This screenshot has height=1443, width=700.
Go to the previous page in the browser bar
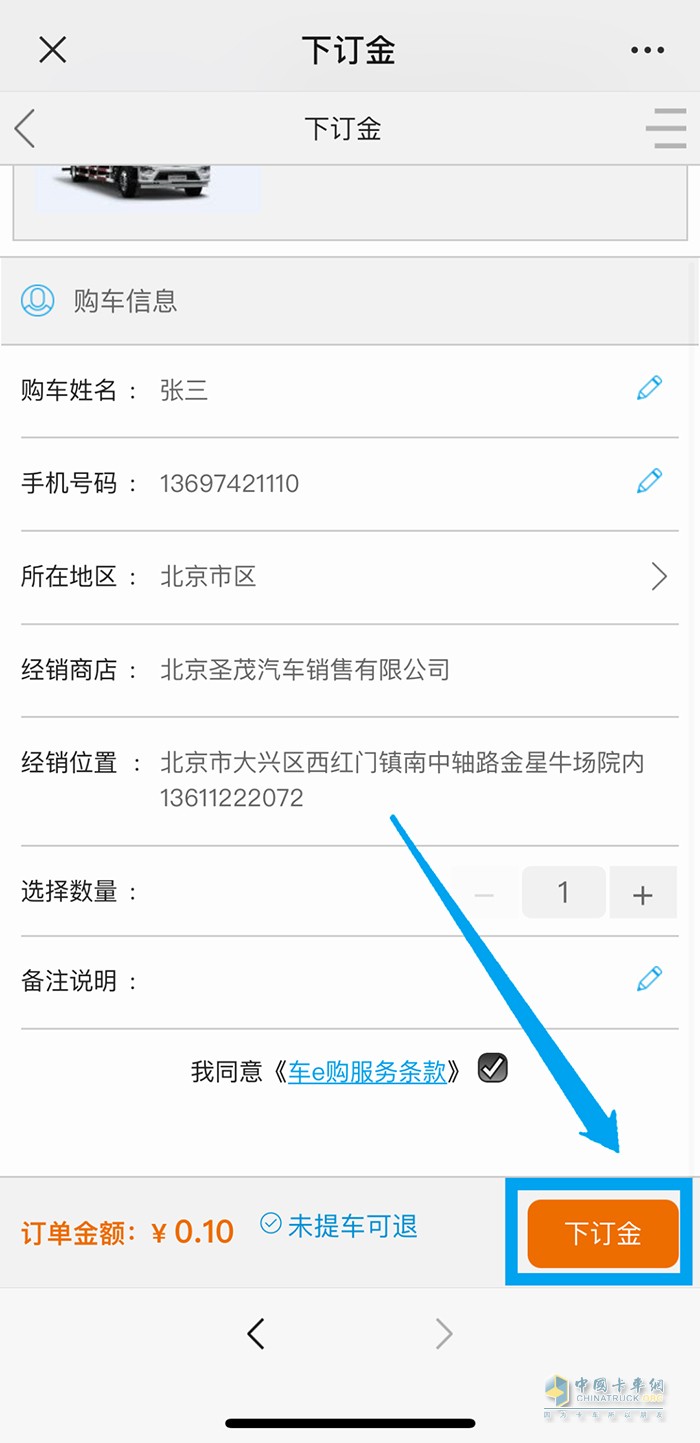(x=256, y=1333)
